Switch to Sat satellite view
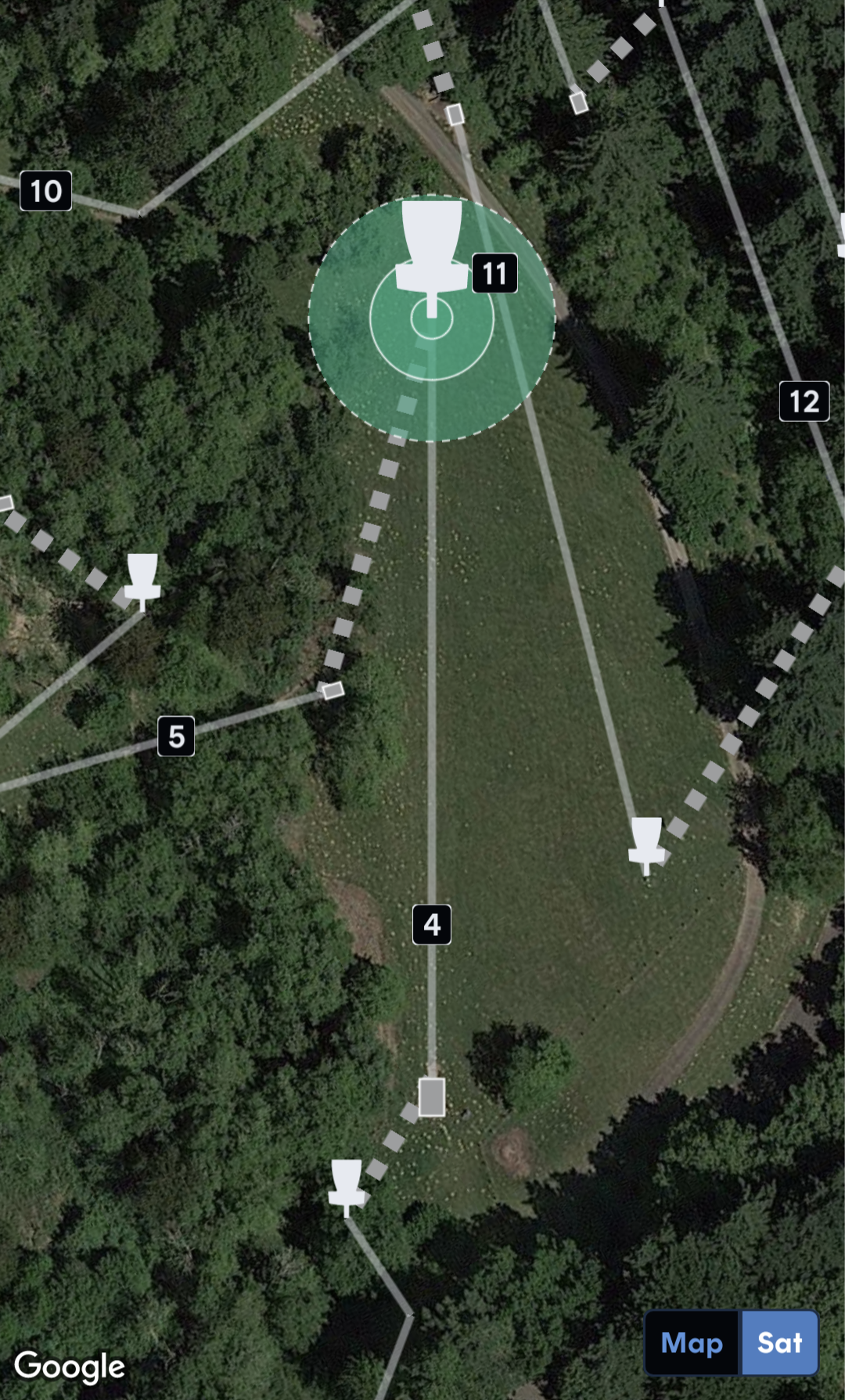This screenshot has height=1400, width=845. [x=779, y=1343]
